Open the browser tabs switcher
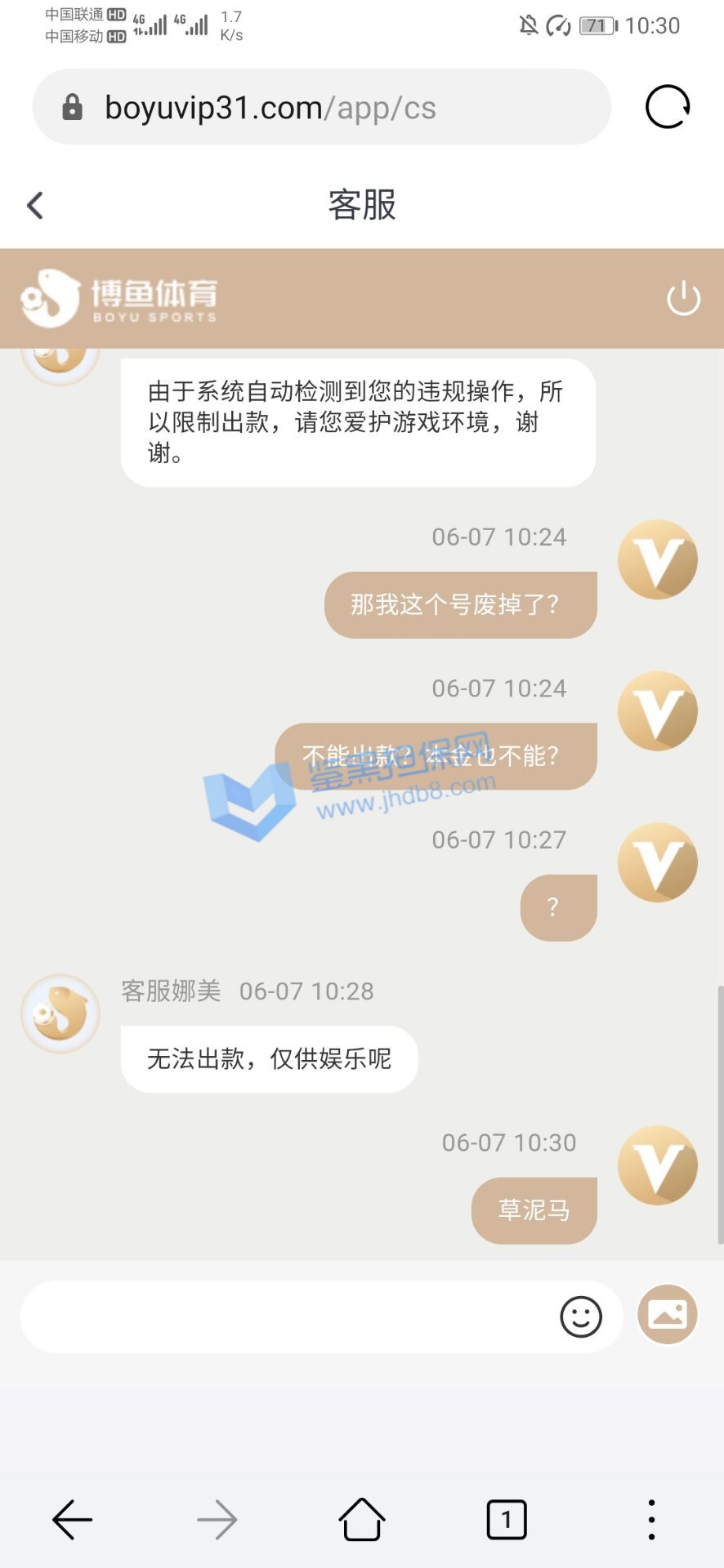Viewport: 724px width, 1568px height. (507, 1520)
